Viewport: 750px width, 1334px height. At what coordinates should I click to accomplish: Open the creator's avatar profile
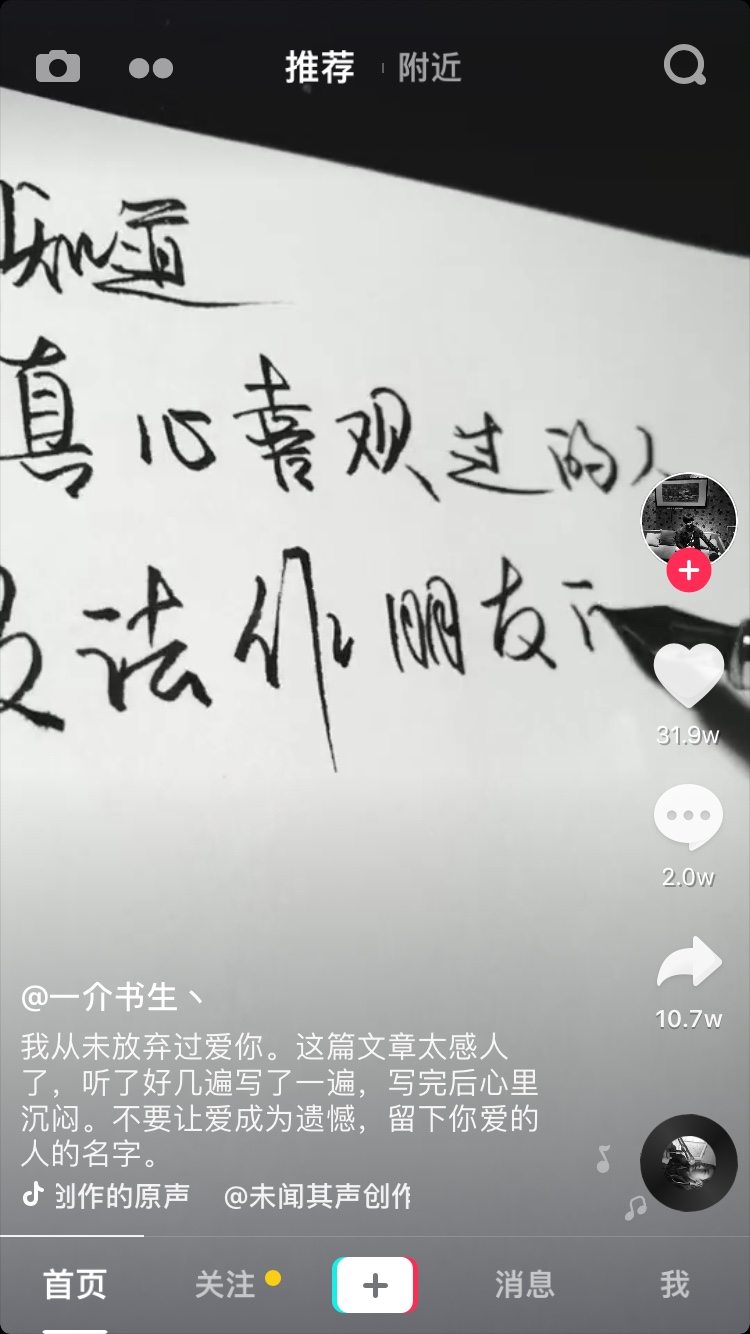point(688,519)
